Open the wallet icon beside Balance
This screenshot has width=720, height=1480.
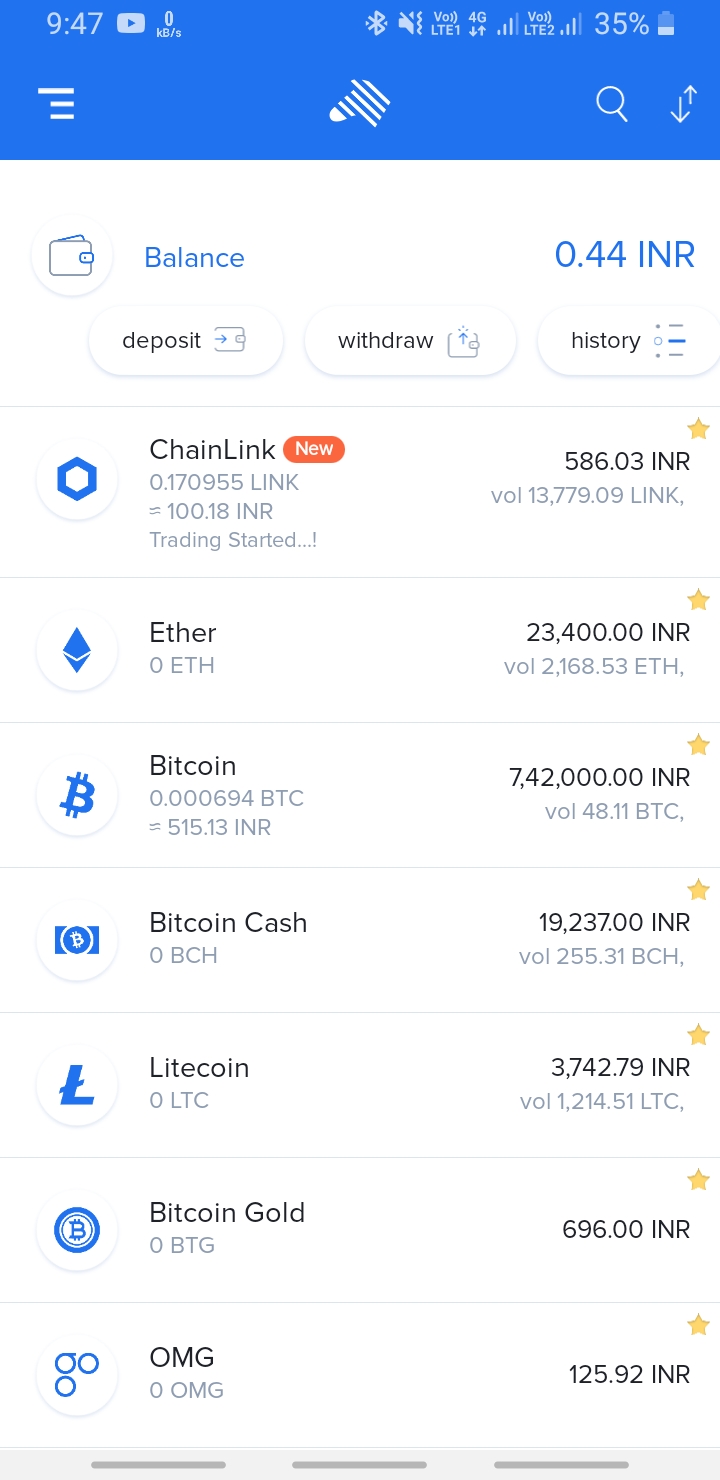pos(72,257)
